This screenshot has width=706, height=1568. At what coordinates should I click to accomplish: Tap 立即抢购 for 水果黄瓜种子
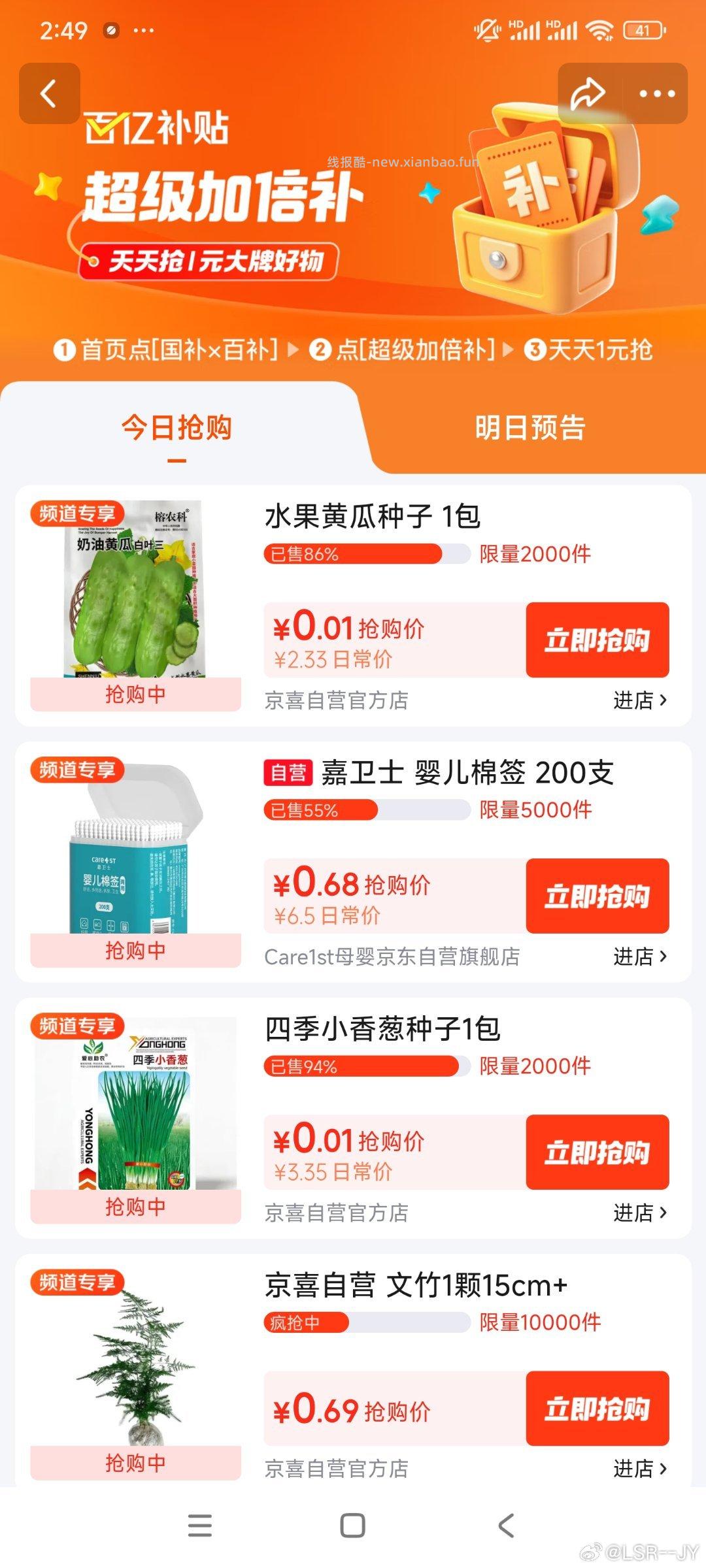[x=597, y=640]
